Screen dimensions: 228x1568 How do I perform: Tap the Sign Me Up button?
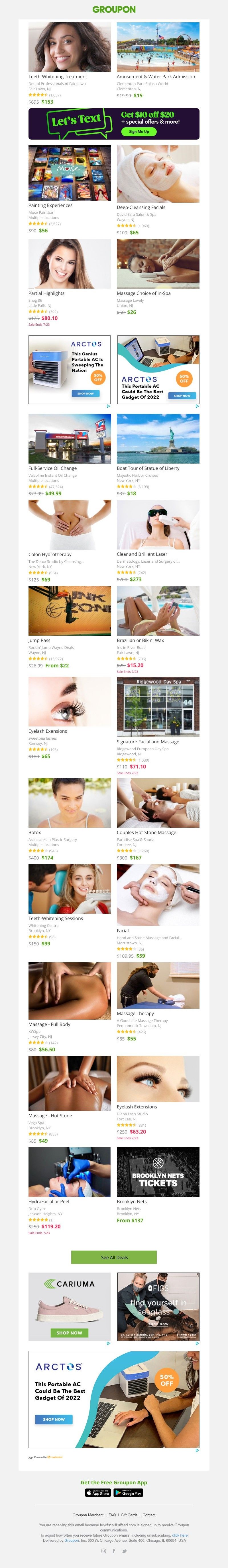click(x=139, y=132)
